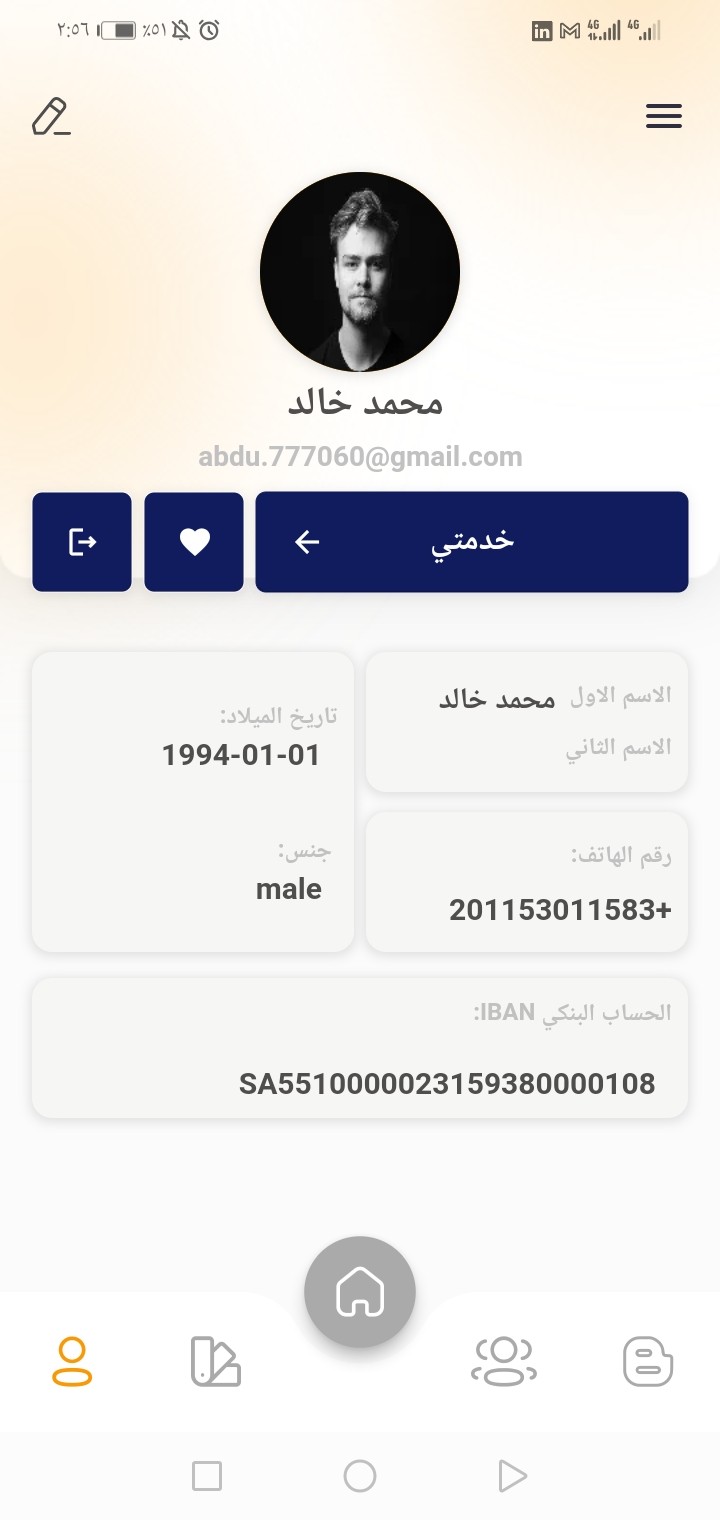This screenshot has height=1520, width=720.
Task: Open the design palette tab
Action: pos(216,1362)
